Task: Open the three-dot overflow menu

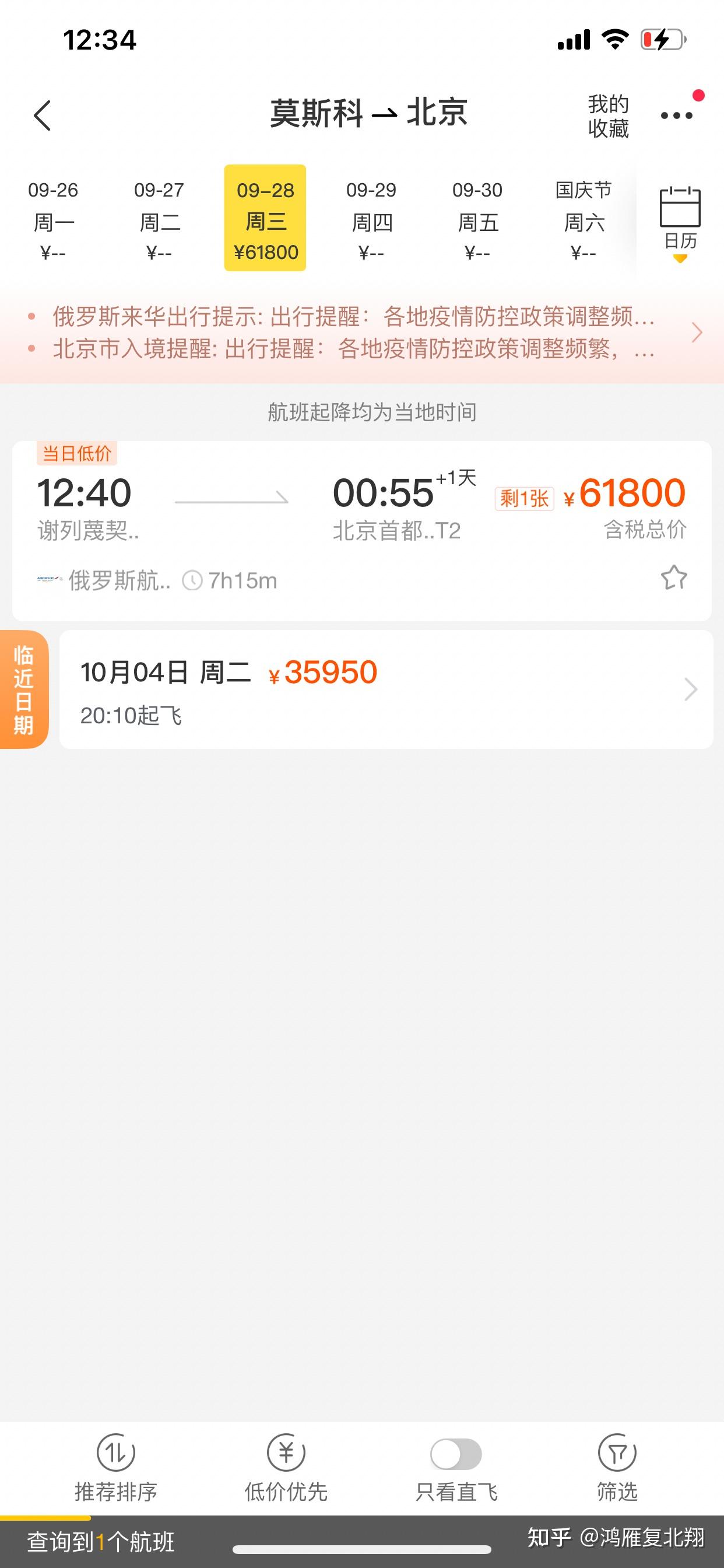Action: [x=677, y=115]
